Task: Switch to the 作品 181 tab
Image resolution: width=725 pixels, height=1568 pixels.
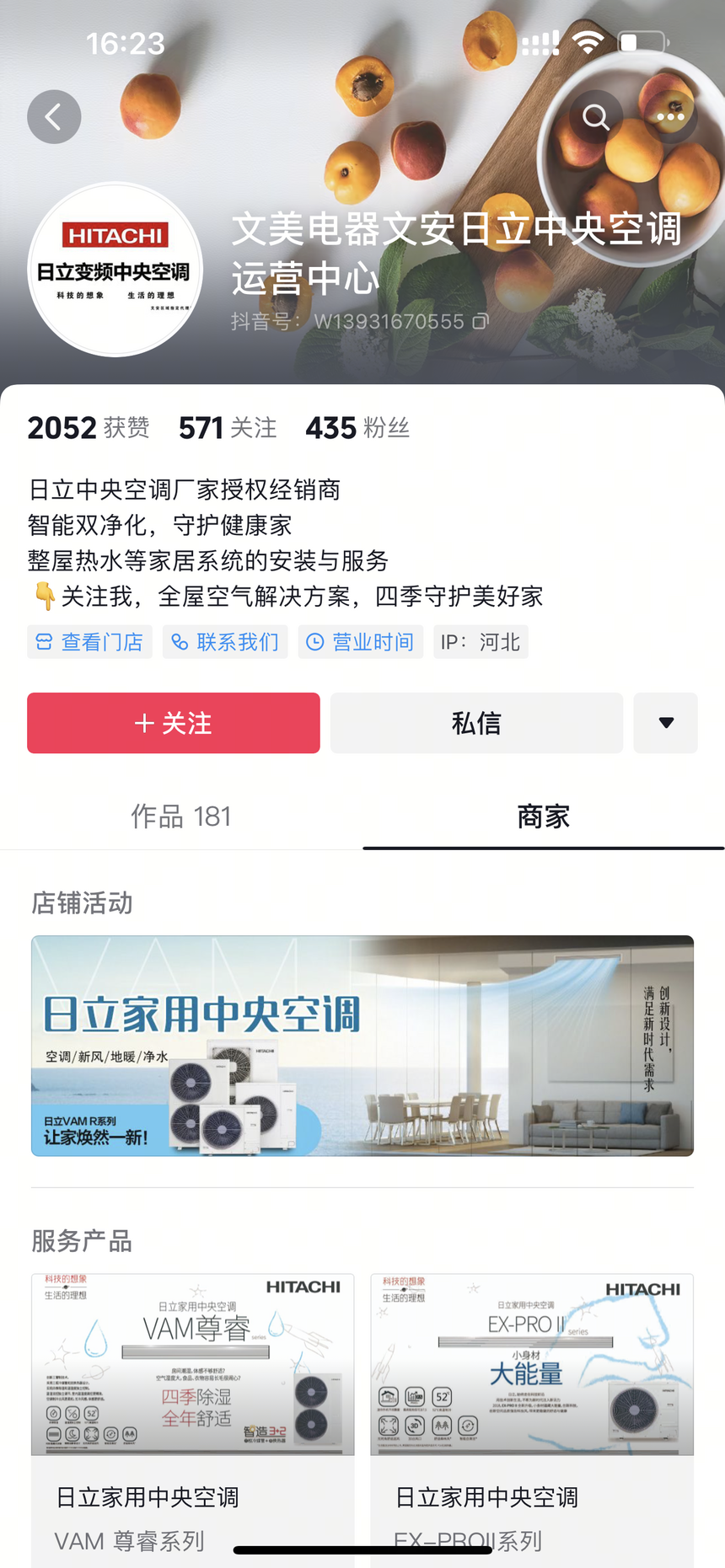Action: [x=180, y=816]
